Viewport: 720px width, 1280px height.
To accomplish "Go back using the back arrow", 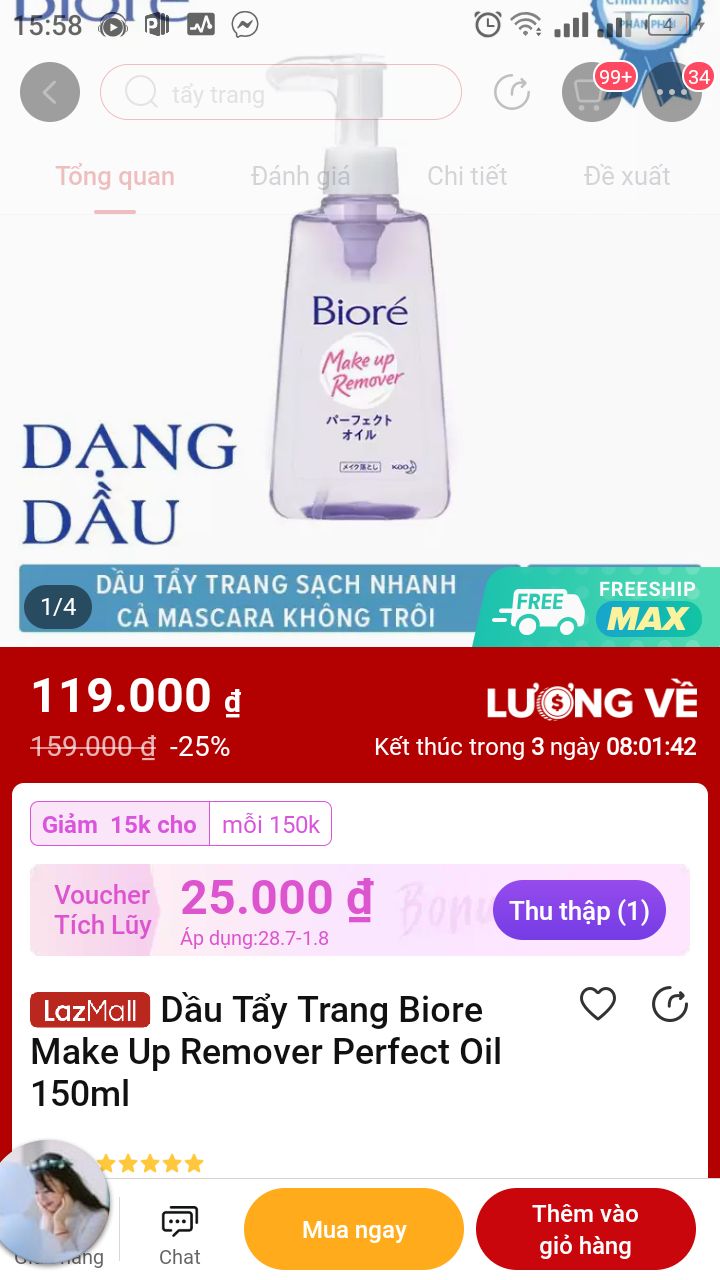I will pos(49,92).
